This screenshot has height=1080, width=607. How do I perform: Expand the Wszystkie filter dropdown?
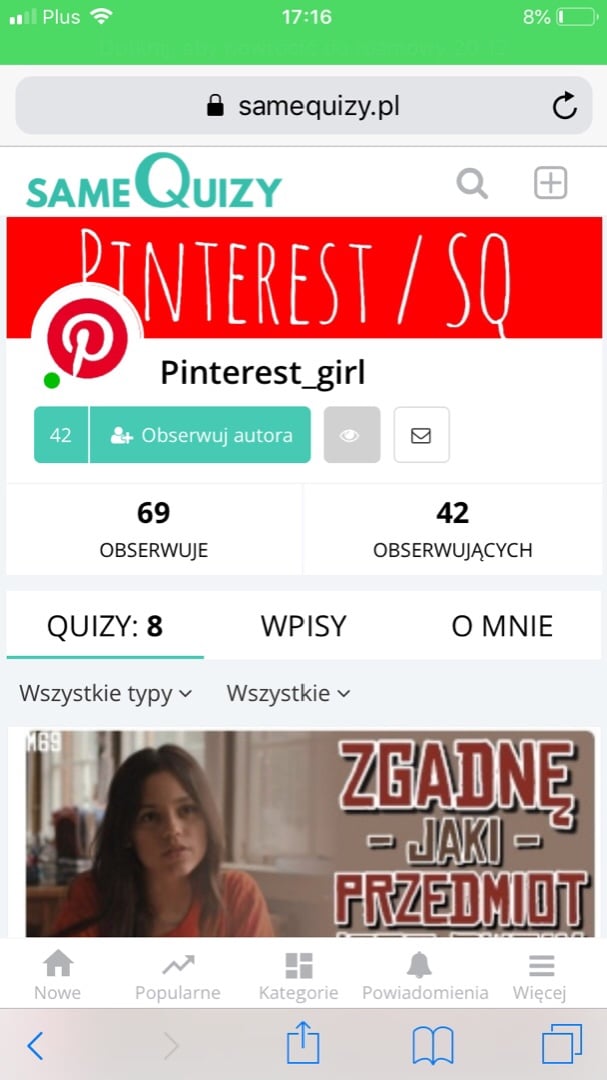(x=288, y=693)
